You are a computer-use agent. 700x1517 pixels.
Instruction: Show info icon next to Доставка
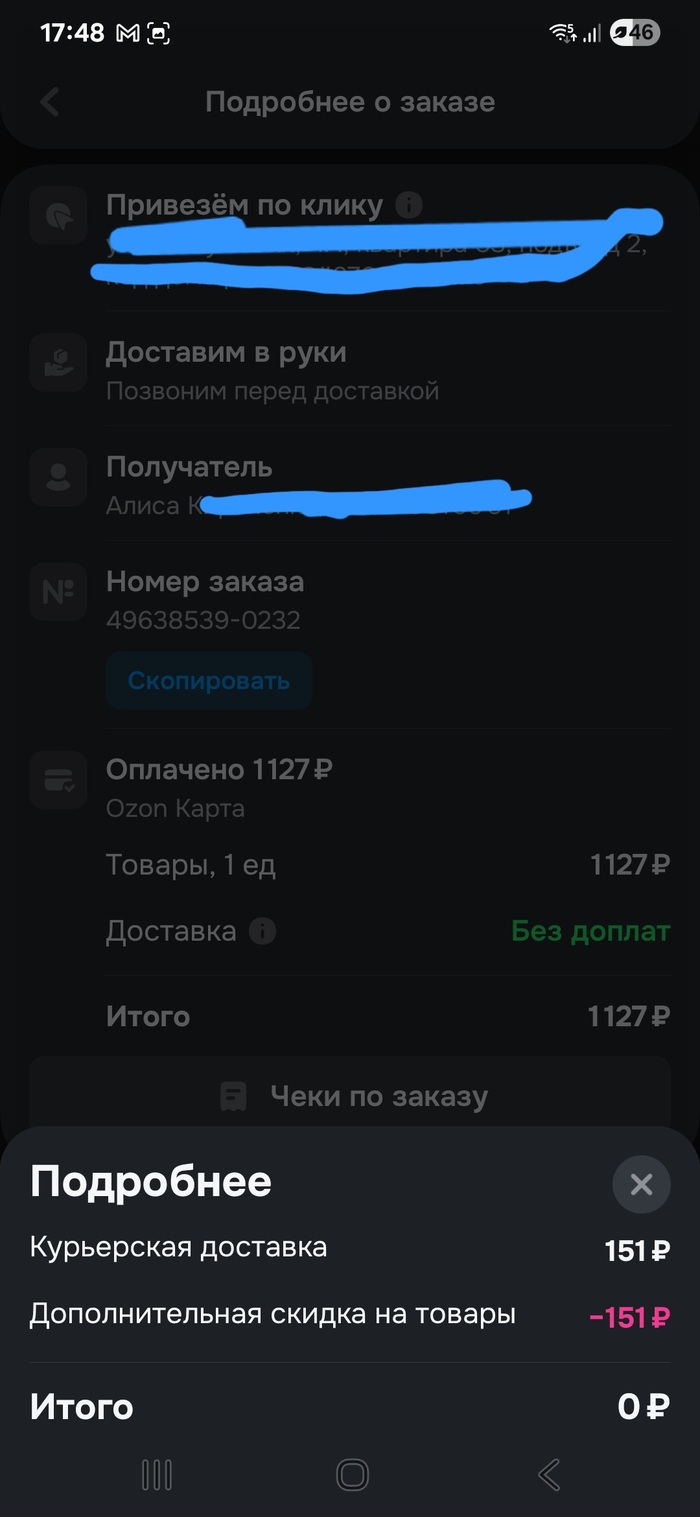[x=262, y=932]
